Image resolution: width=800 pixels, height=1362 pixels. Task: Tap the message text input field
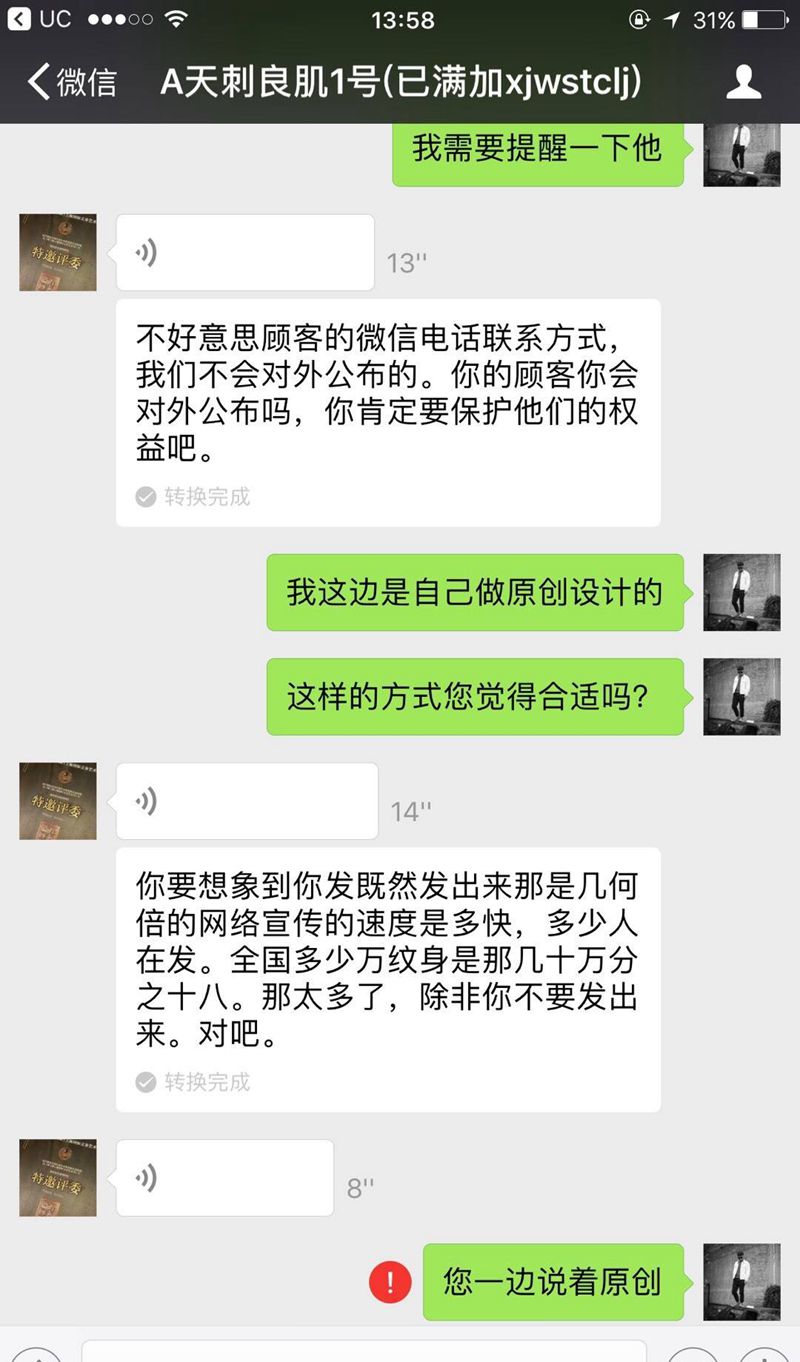click(x=363, y=1351)
